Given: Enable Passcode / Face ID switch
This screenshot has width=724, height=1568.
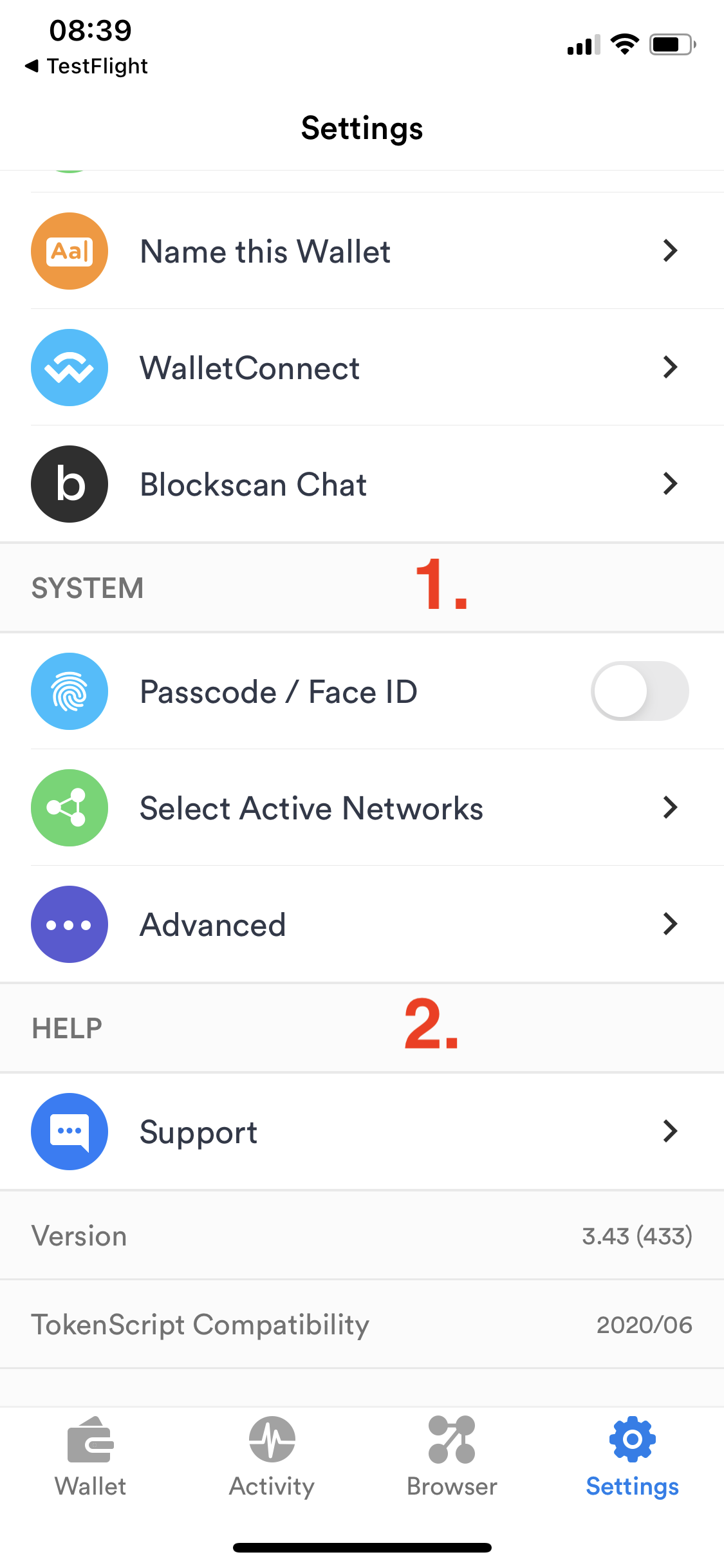Looking at the screenshot, I should [x=639, y=691].
